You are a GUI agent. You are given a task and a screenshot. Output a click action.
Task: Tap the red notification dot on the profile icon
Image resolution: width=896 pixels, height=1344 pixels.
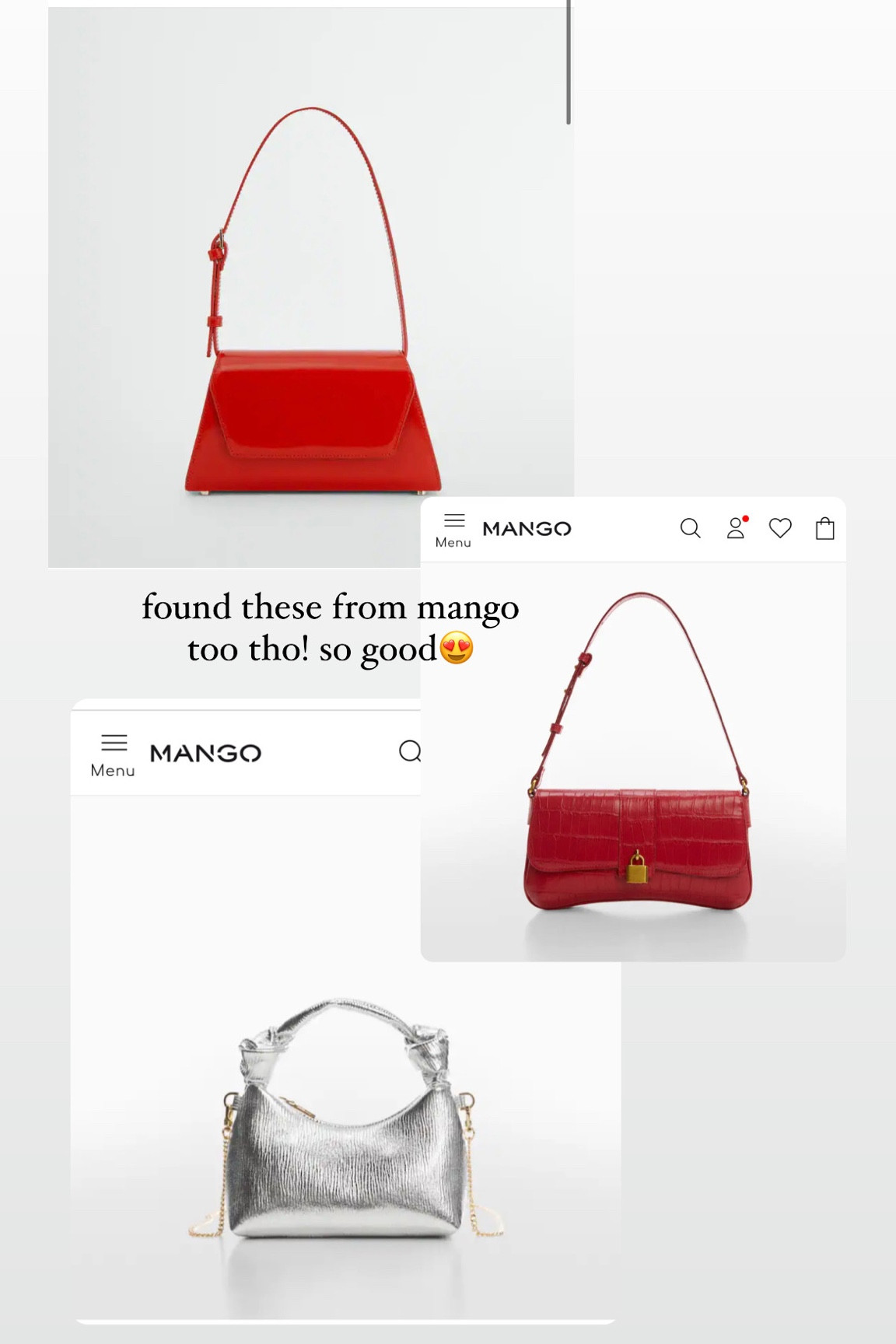point(745,517)
